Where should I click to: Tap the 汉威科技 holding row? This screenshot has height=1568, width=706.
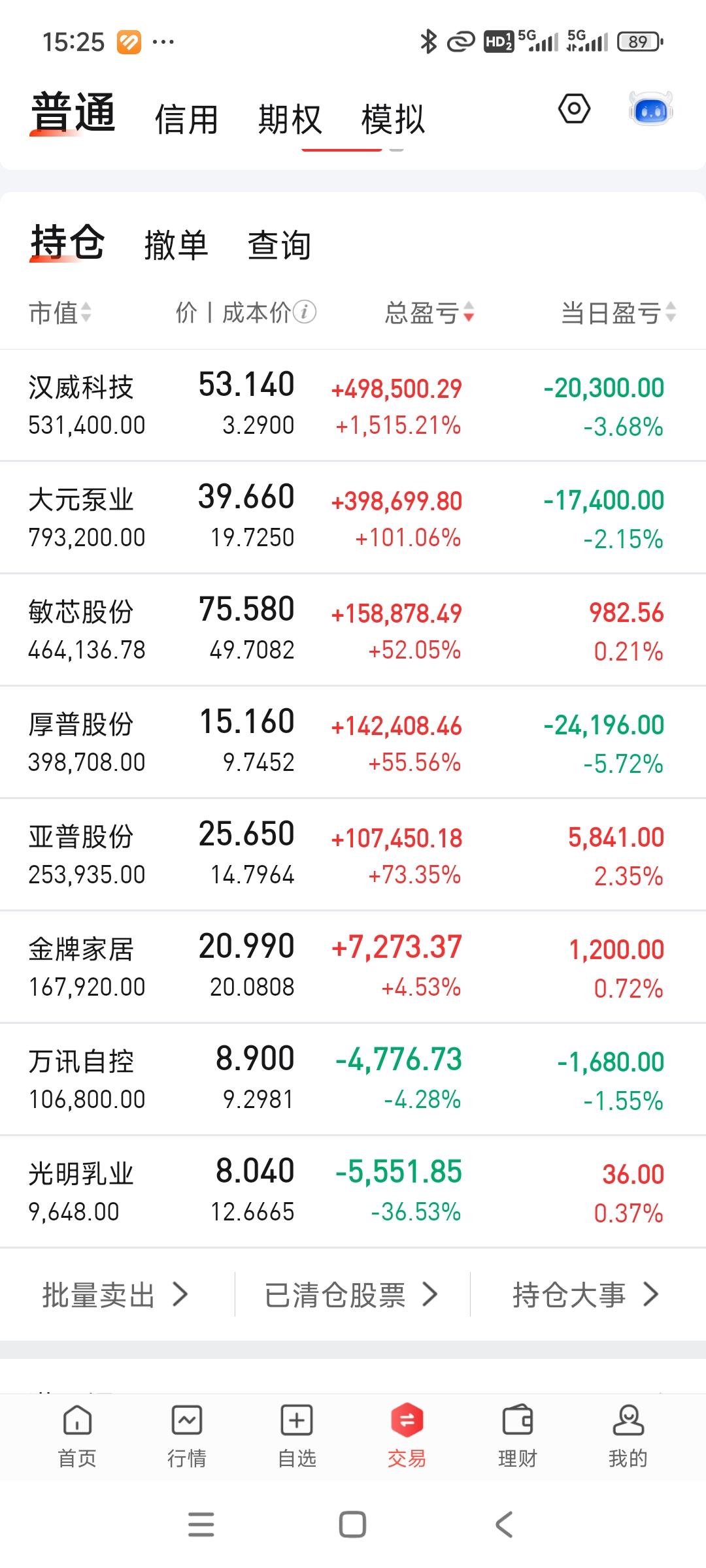tap(353, 404)
